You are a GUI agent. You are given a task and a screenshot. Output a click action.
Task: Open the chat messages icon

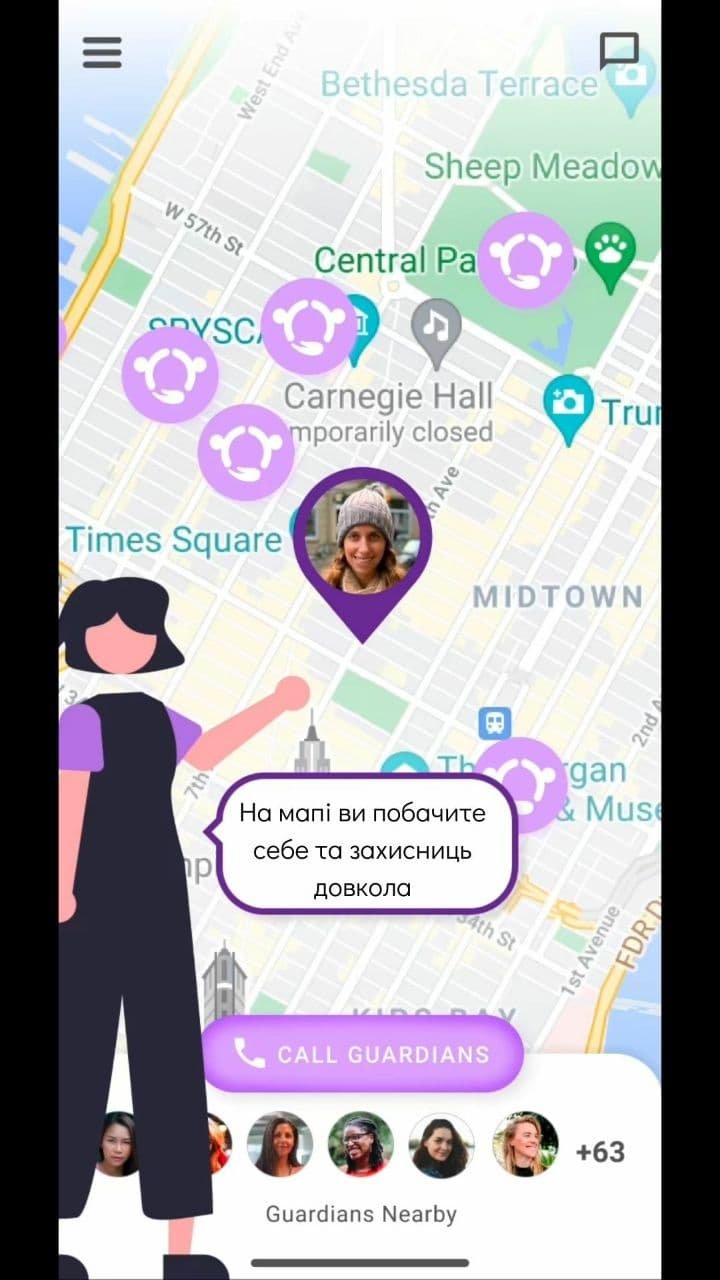(x=618, y=51)
